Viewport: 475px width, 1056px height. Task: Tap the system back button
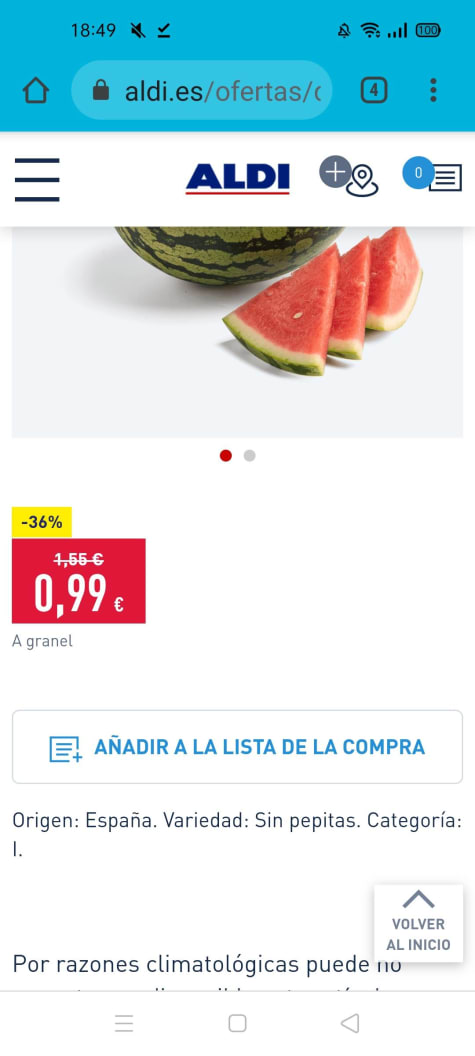350,1024
